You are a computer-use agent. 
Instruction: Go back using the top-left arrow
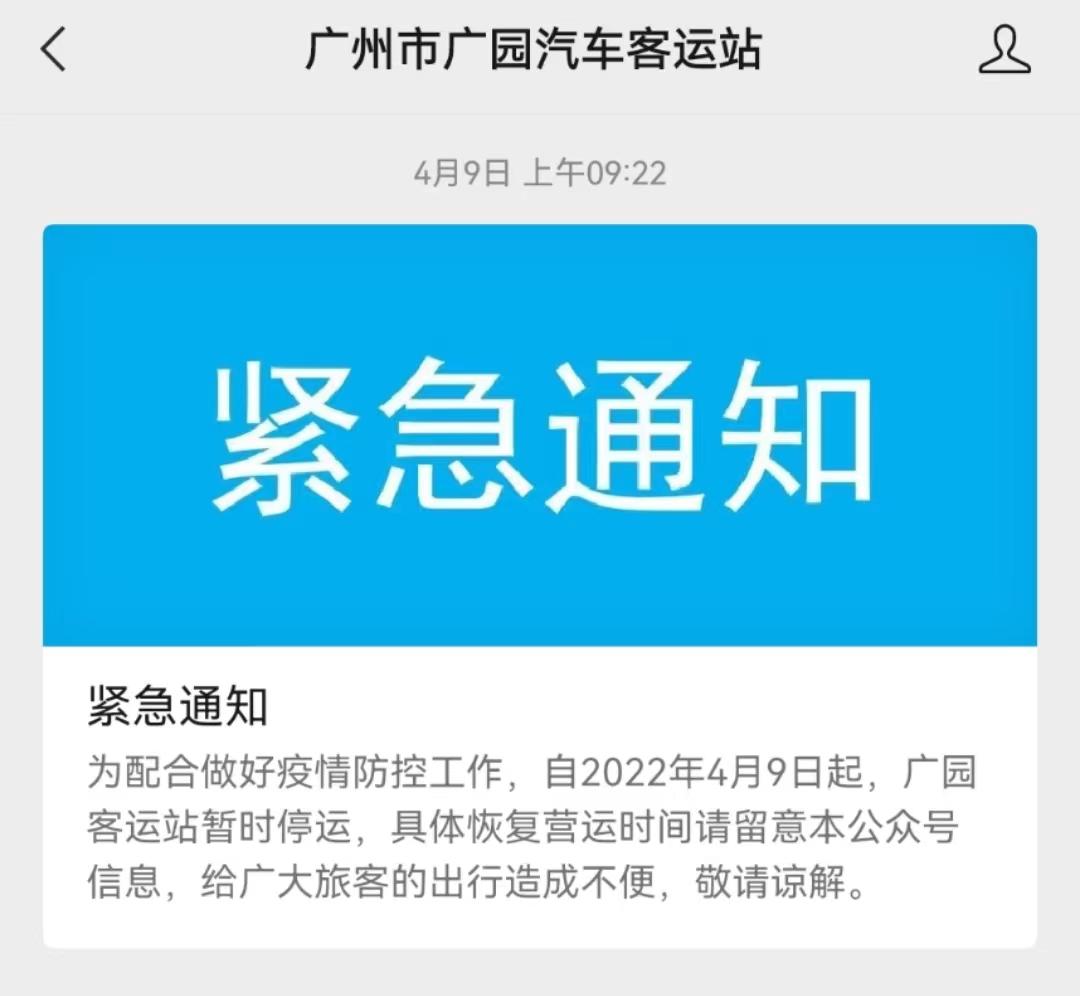[x=54, y=49]
